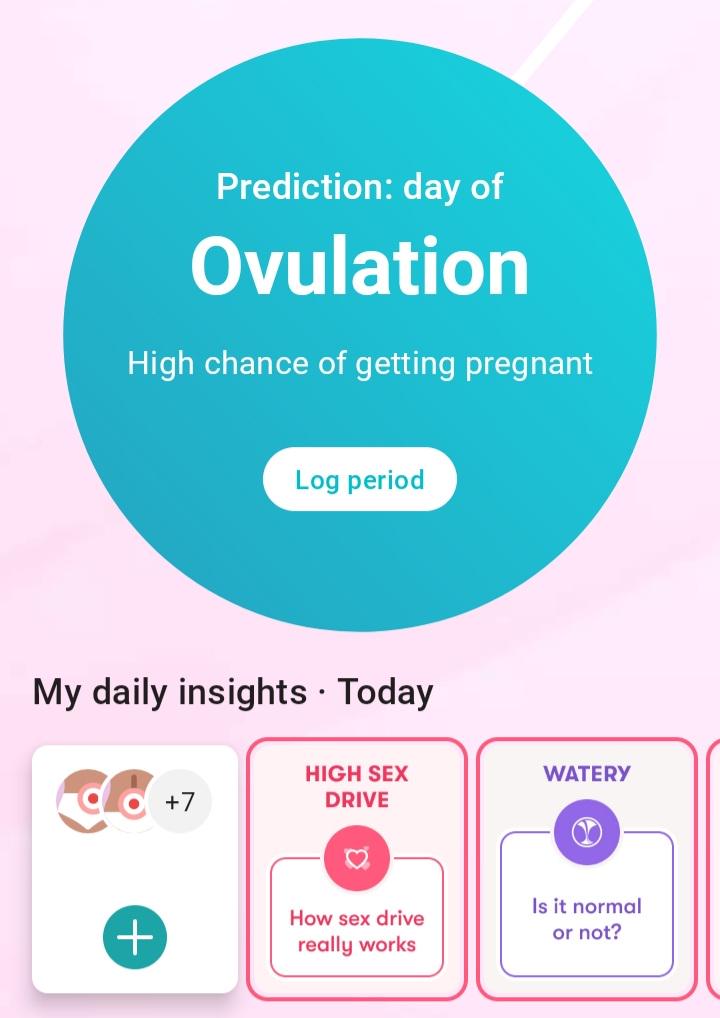The image size is (720, 1018).
Task: Tap the "Prediction: day of" label
Action: [x=359, y=185]
